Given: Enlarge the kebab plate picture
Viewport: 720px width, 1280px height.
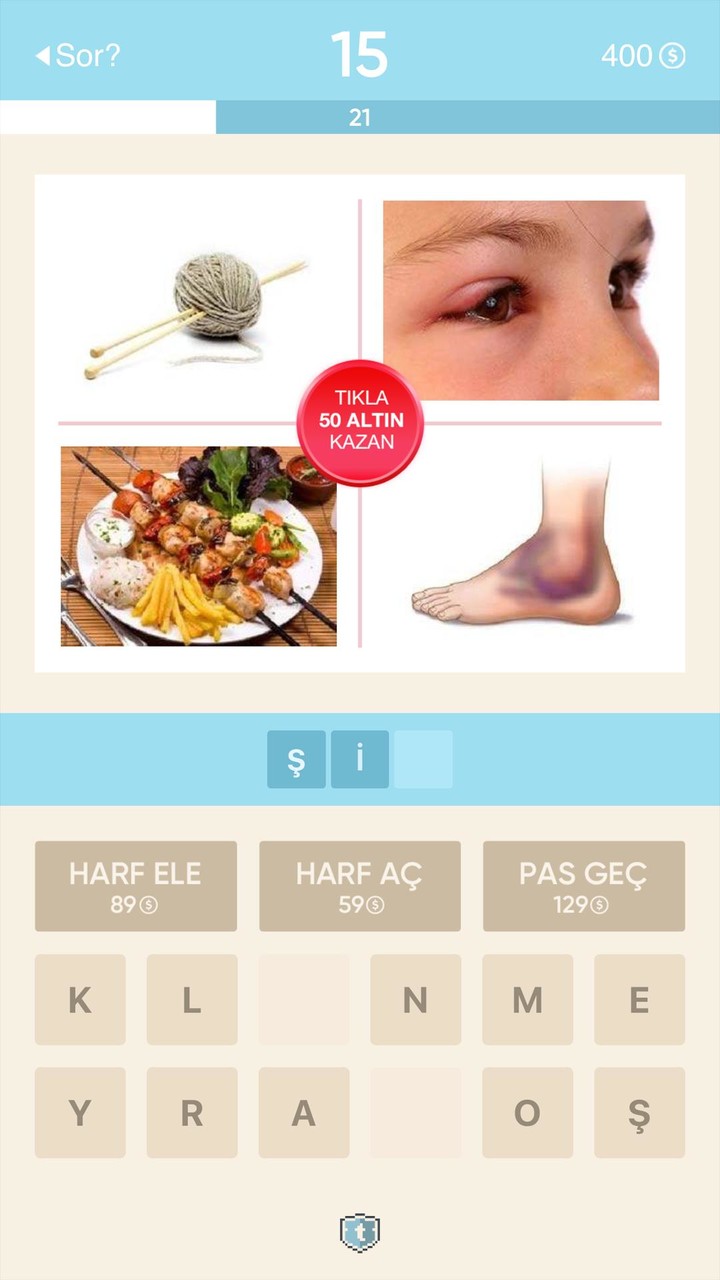Looking at the screenshot, I should (x=198, y=546).
